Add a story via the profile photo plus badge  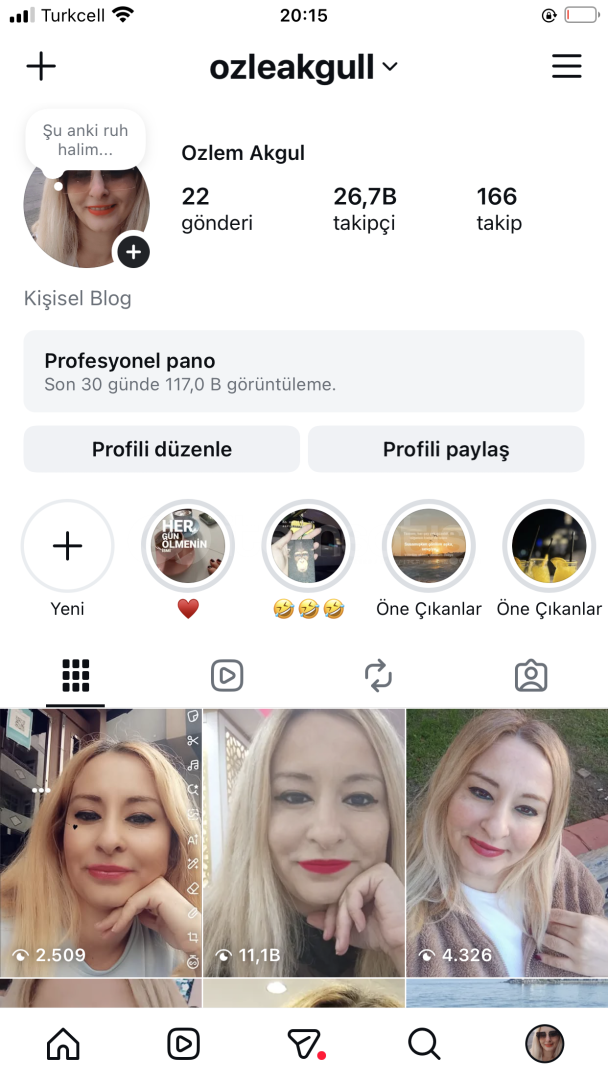(x=133, y=251)
